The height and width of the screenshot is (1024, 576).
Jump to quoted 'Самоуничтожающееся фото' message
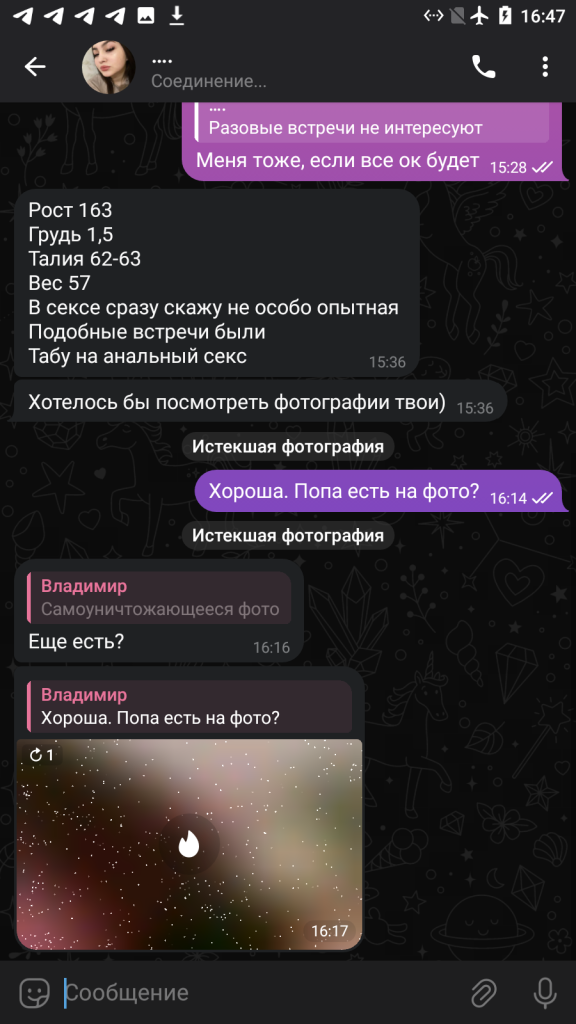tap(159, 598)
